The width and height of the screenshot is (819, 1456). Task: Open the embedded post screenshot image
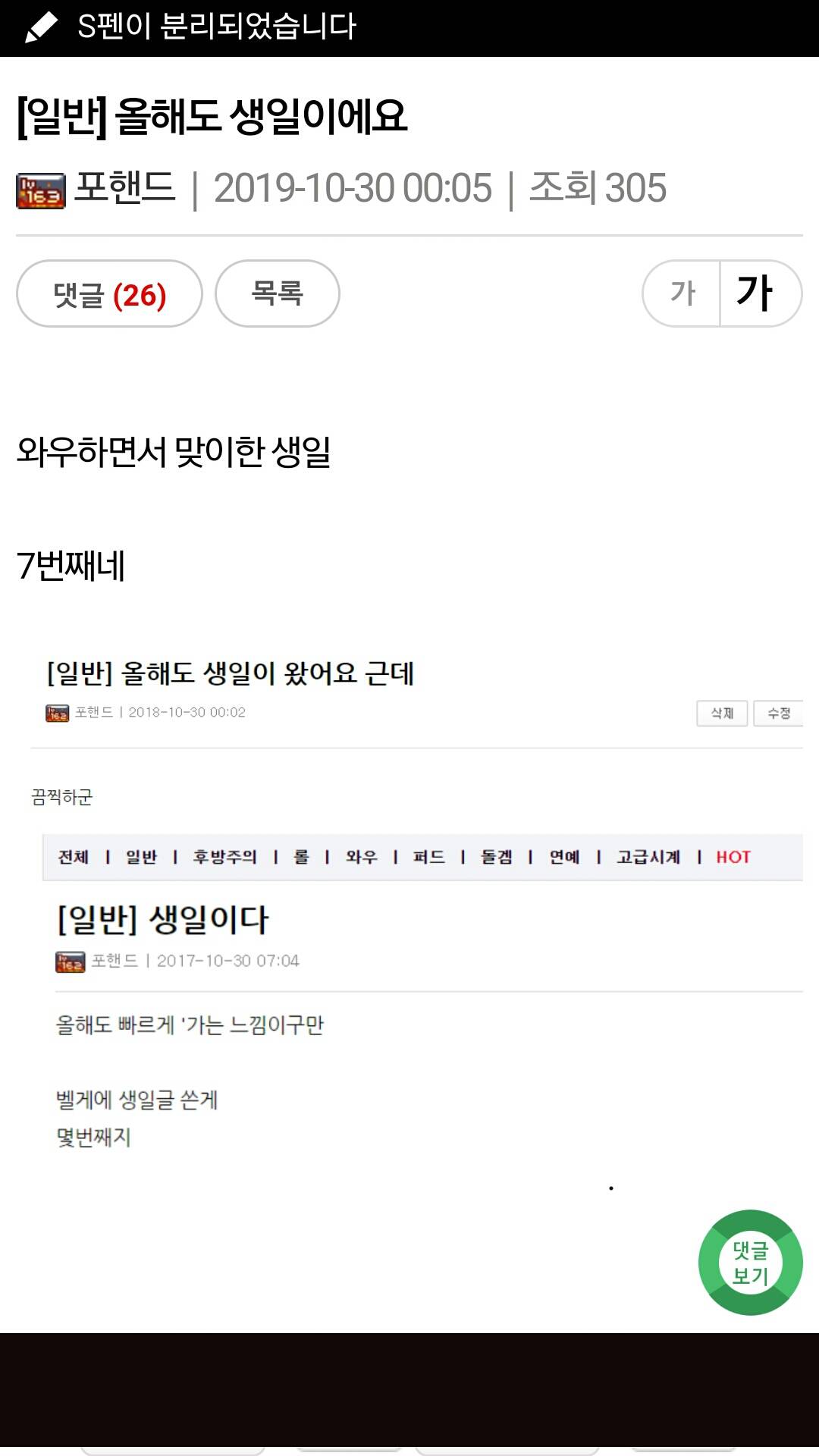point(416,904)
